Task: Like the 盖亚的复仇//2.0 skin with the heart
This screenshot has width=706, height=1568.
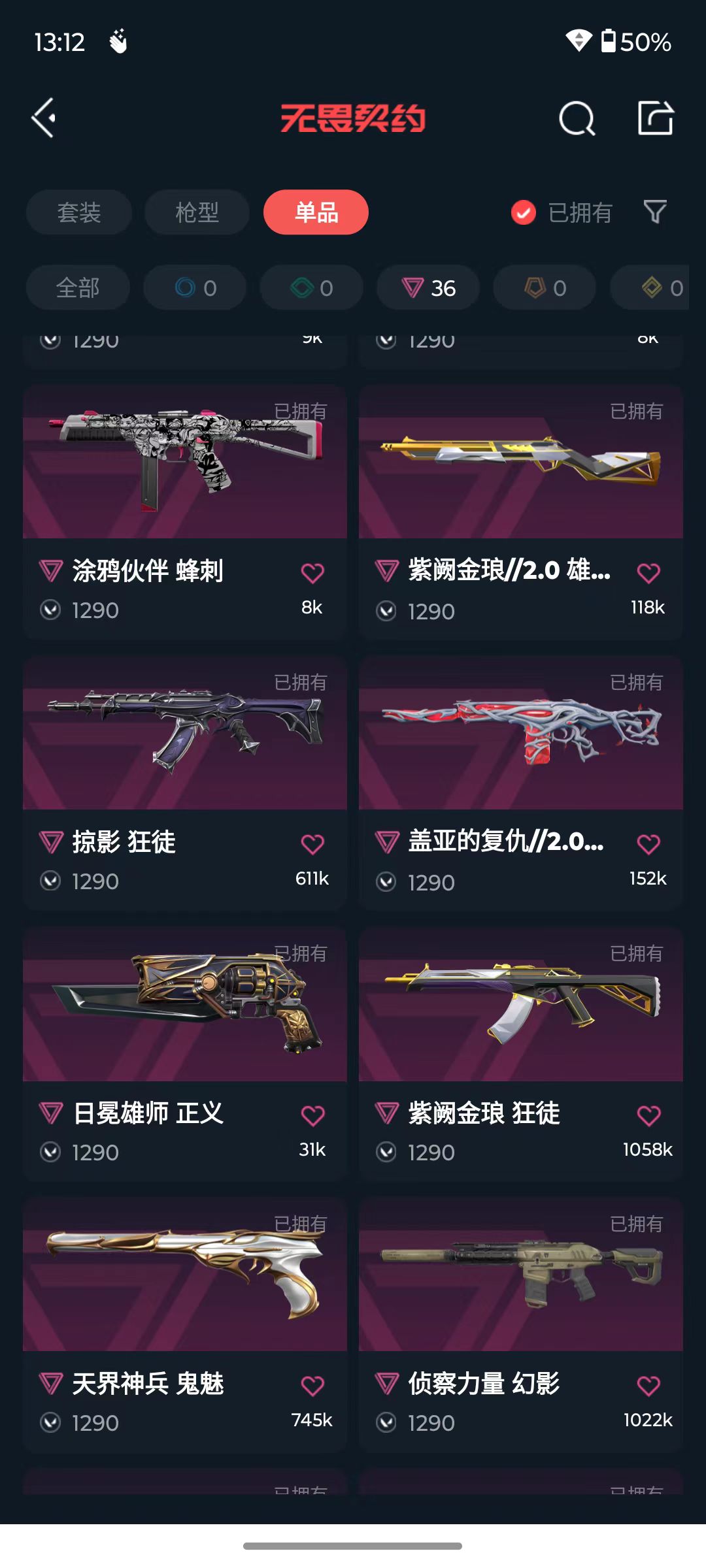Action: pos(648,844)
